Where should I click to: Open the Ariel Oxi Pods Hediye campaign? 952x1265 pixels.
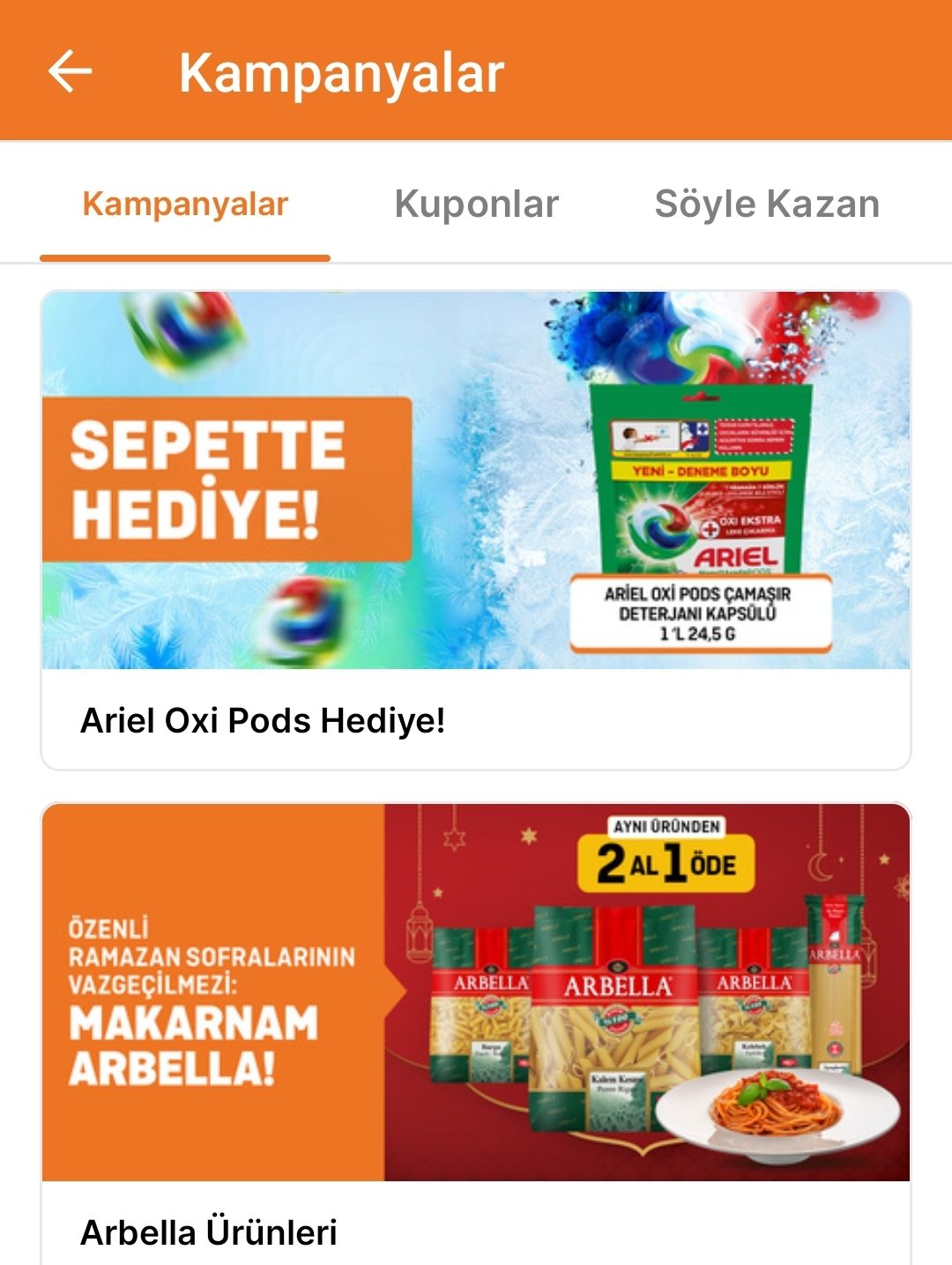tap(476, 529)
